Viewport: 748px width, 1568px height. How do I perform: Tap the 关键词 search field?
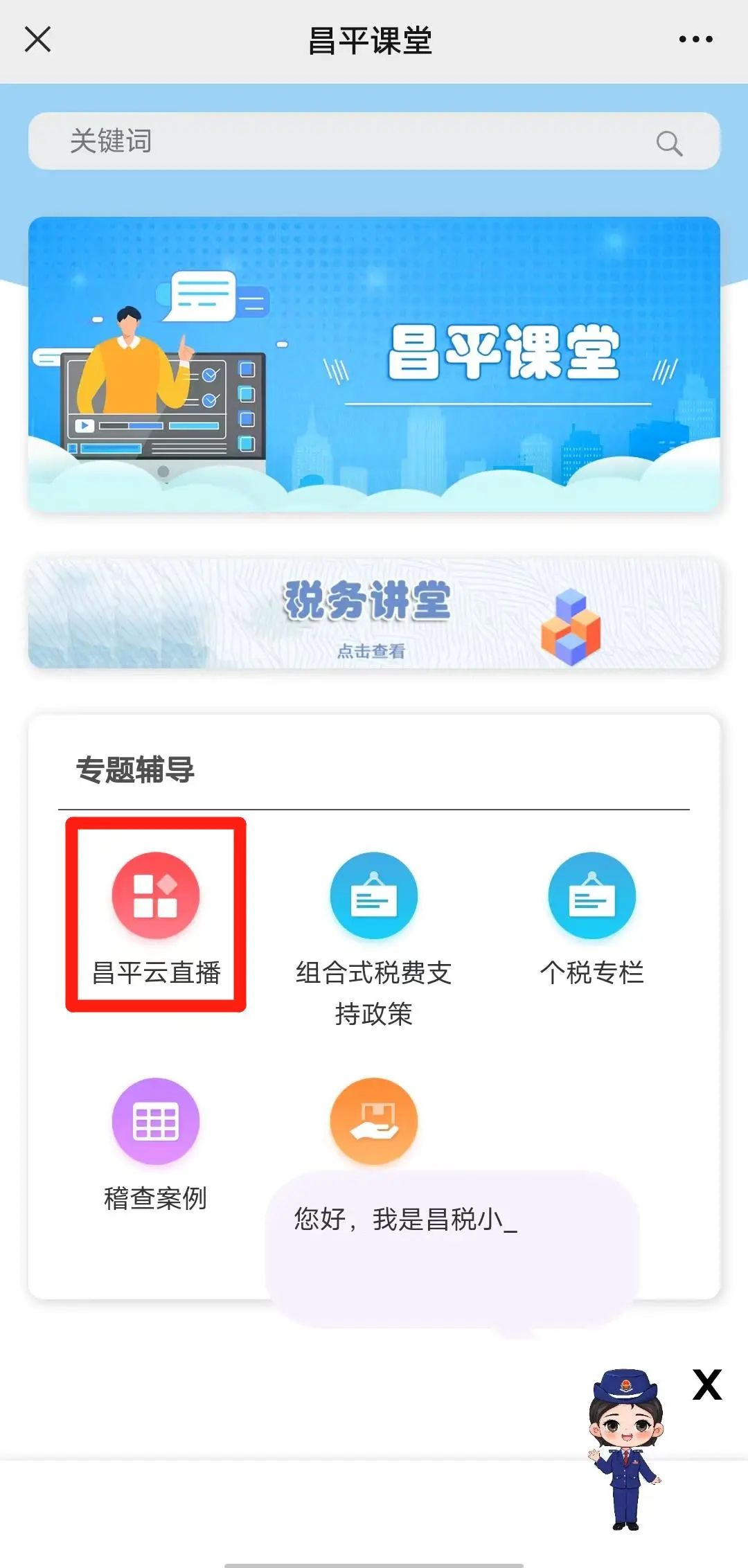coord(374,141)
